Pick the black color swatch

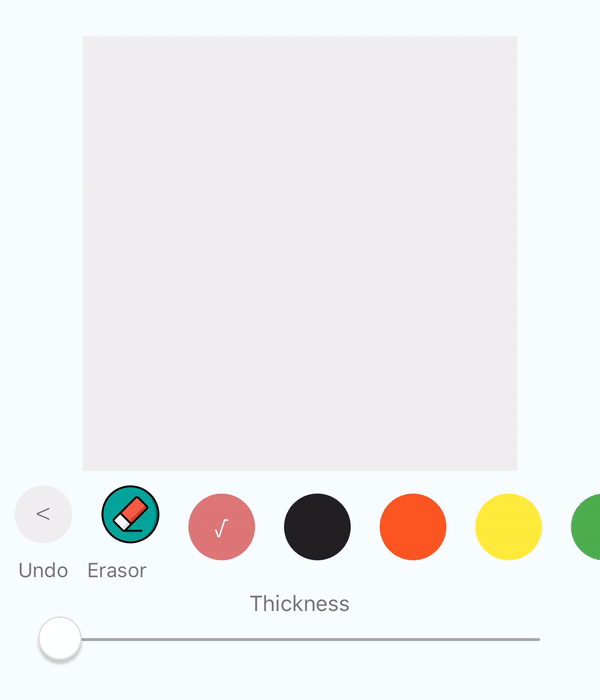tap(317, 527)
